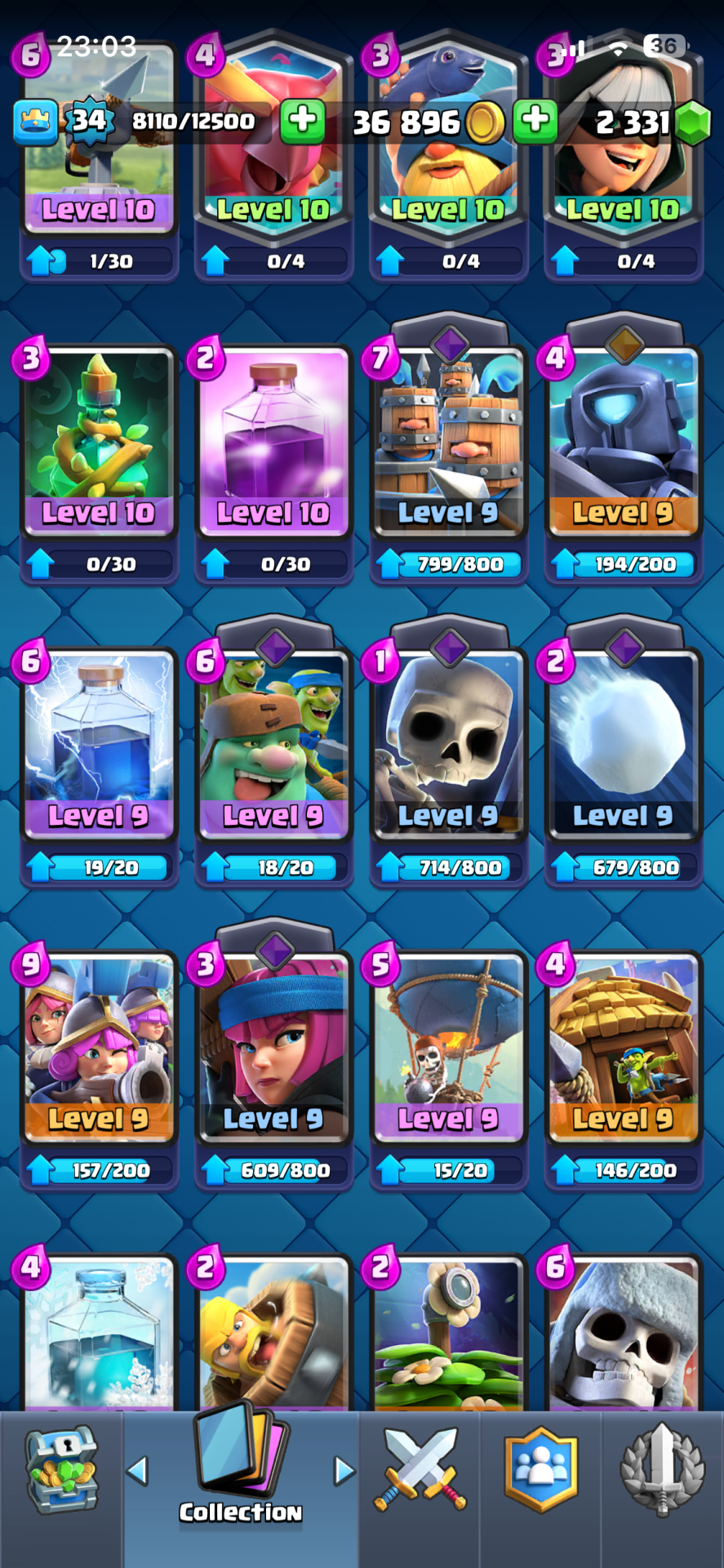Open the Giant Snowball card 679/800
Screen dimensions: 724x1568
(x=623, y=745)
